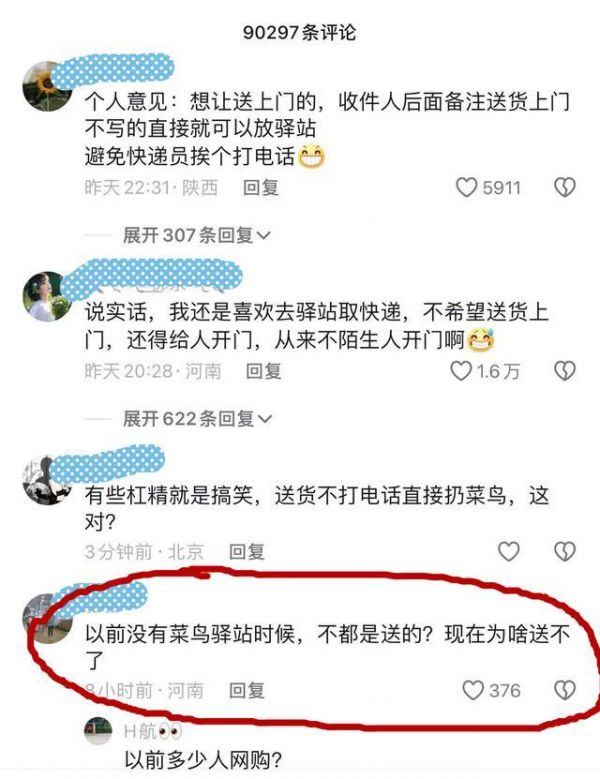Reply to the 昨天 22:31 陕西 comment
600x779 pixels.
261,187
